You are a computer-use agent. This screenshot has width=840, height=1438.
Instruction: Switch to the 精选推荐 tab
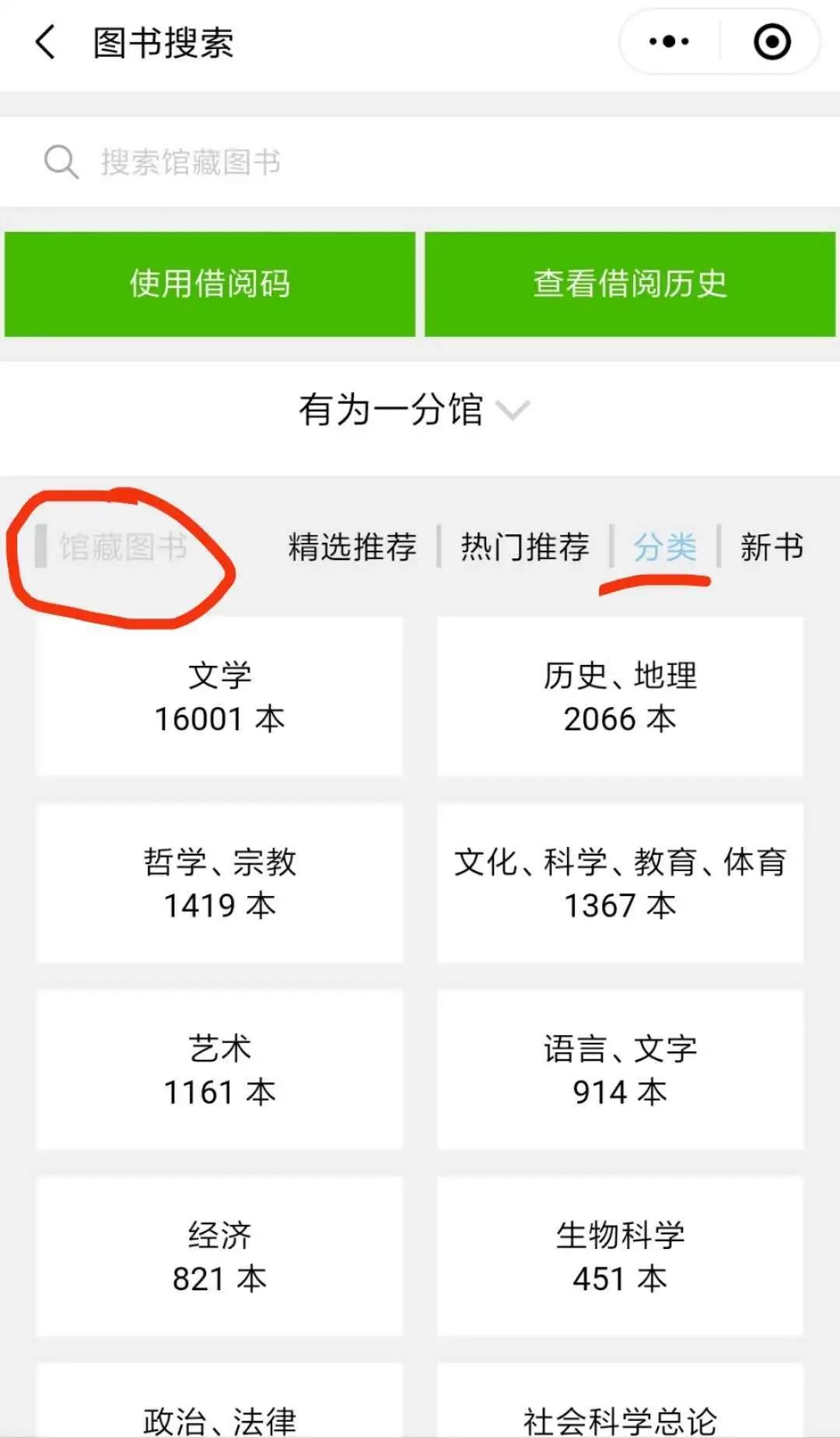click(352, 547)
